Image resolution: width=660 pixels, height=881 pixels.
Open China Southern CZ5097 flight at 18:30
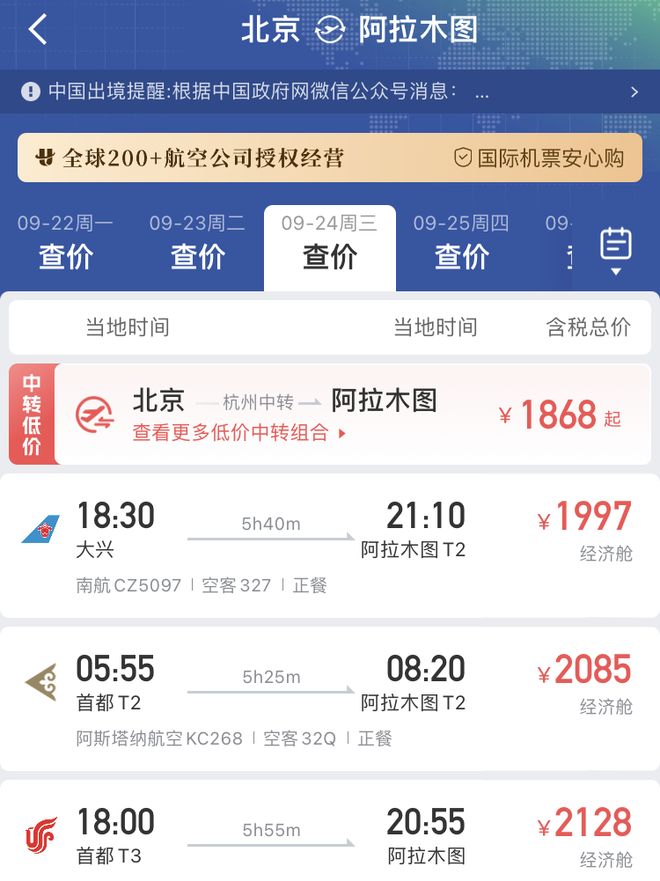pos(329,546)
